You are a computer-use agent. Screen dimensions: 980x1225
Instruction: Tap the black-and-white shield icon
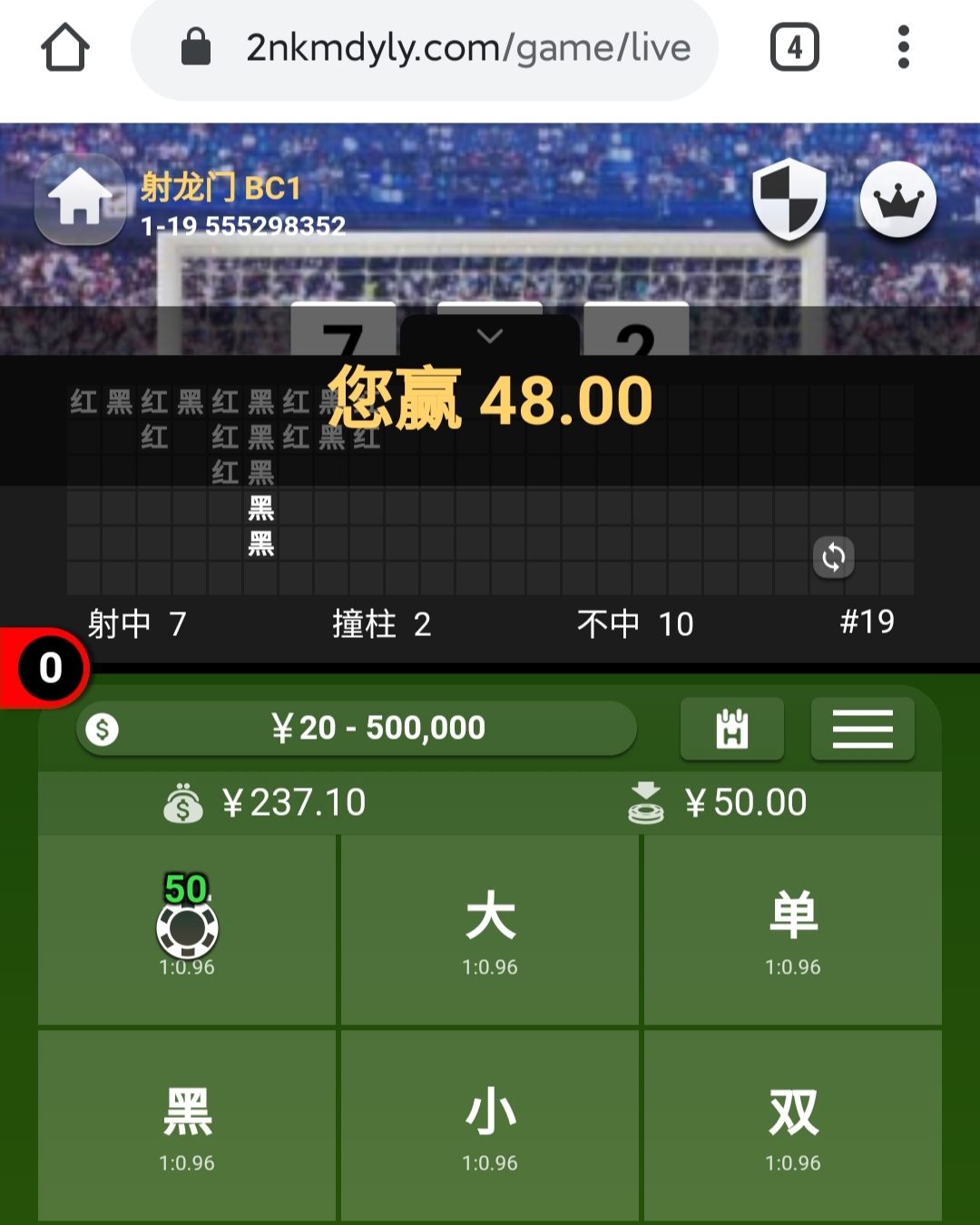[x=789, y=199]
